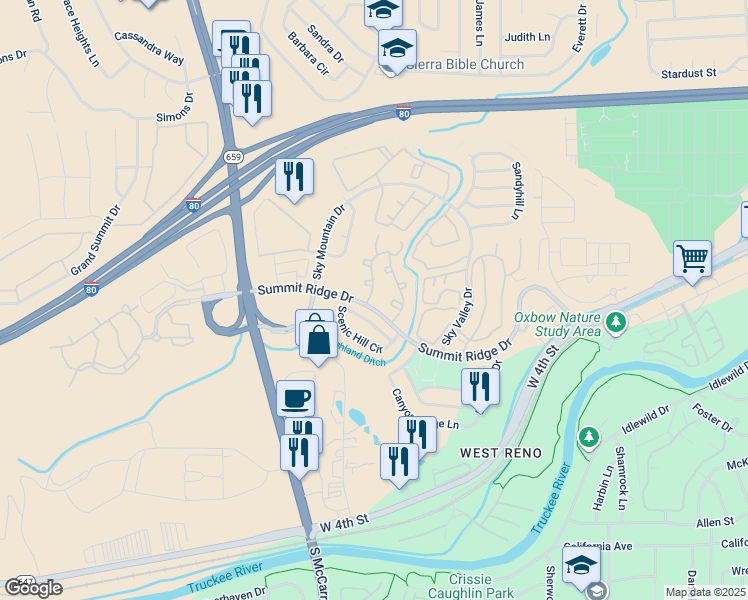Viewport: 748px width, 600px height.
Task: Open the shopping cart grocery marker
Action: [x=692, y=259]
